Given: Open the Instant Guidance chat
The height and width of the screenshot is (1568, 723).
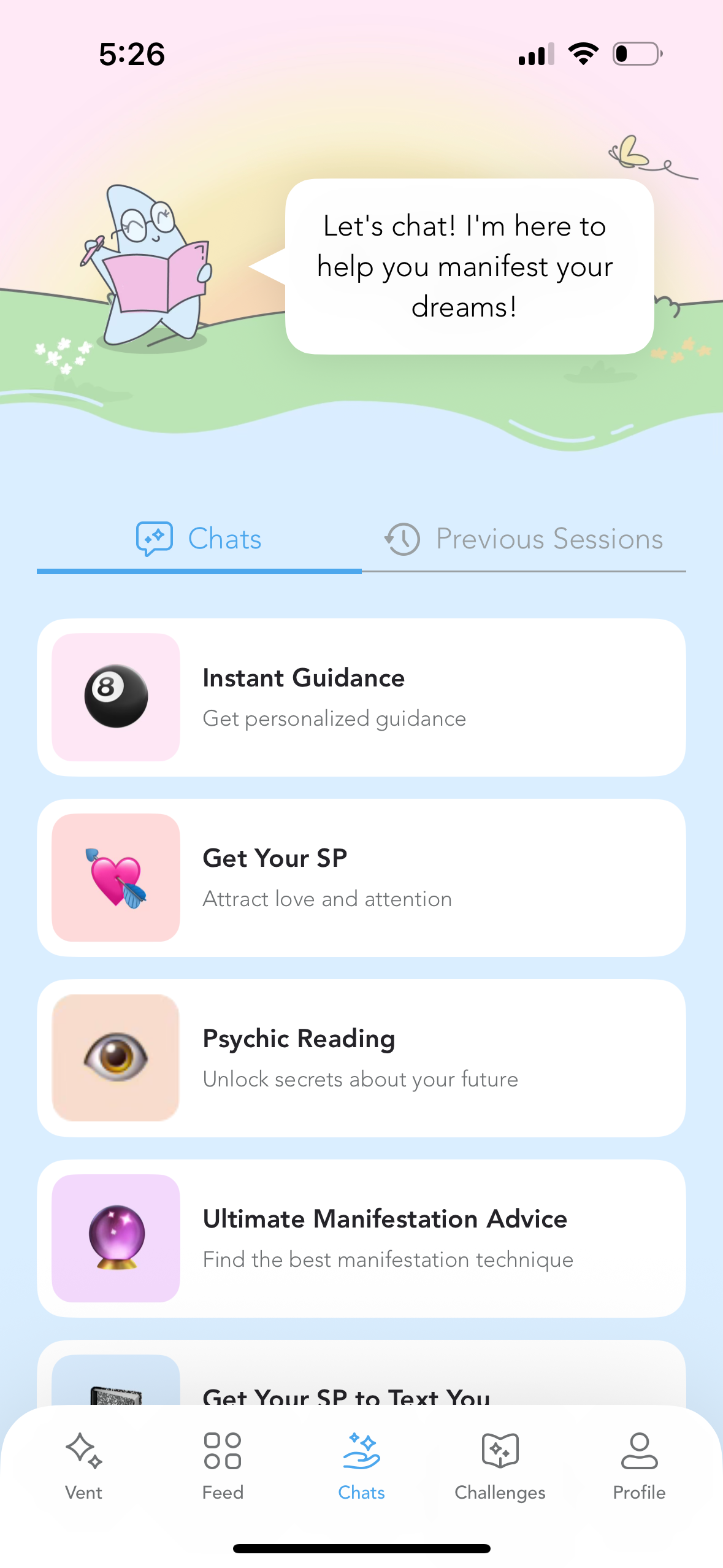Looking at the screenshot, I should pos(361,698).
